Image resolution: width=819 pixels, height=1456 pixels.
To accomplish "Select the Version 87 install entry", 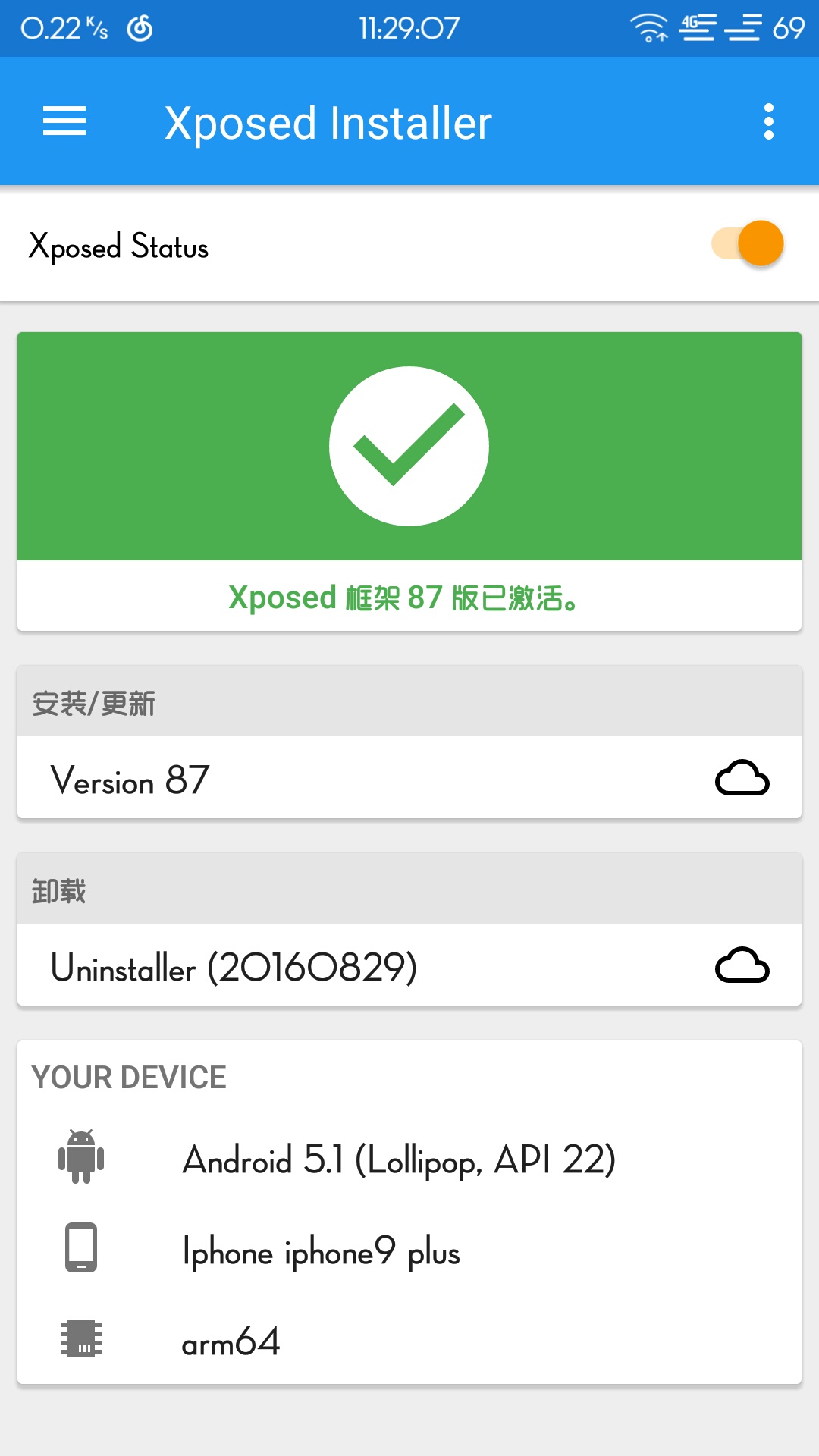I will (409, 780).
